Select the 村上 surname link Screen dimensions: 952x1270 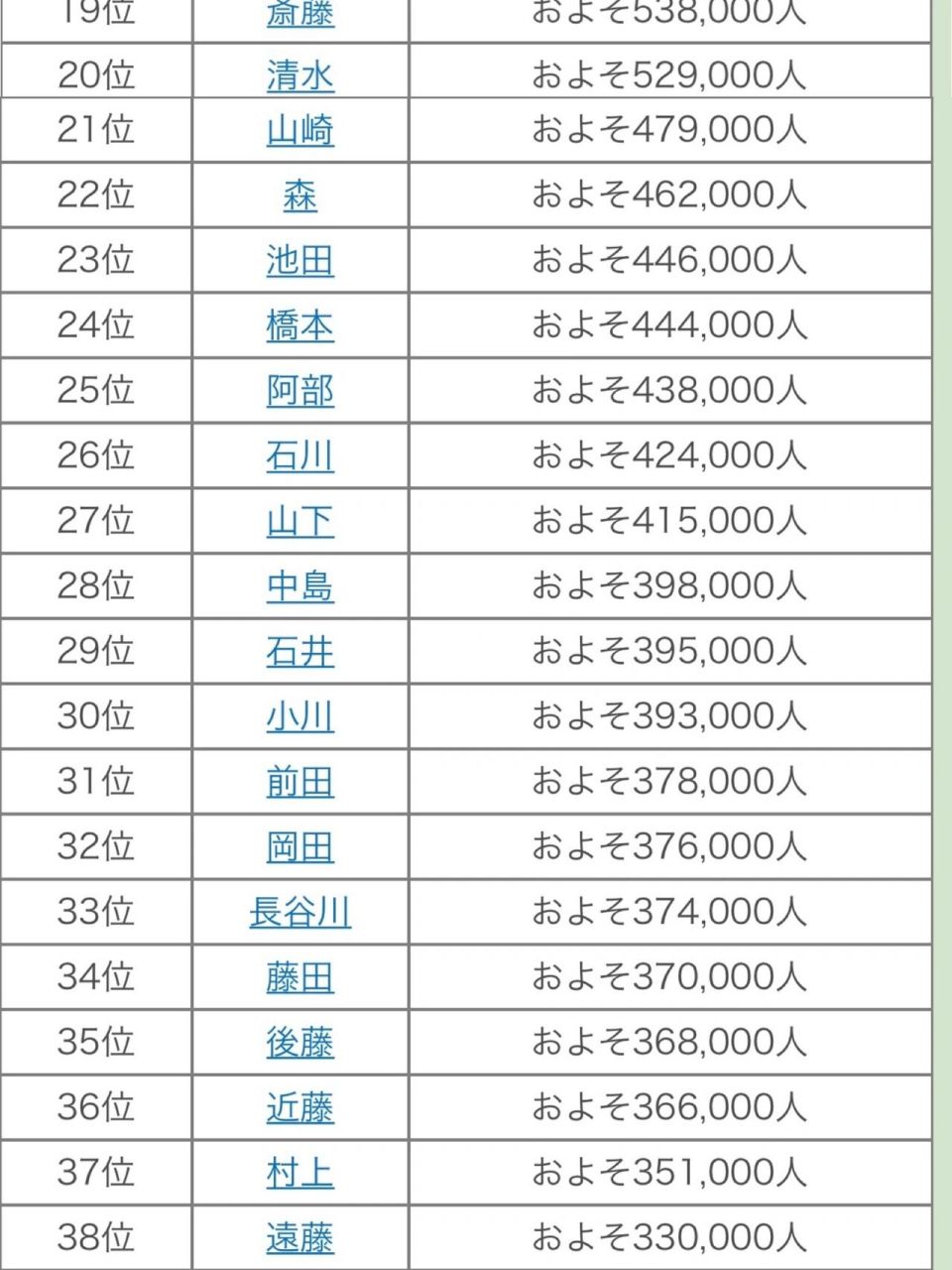point(300,1173)
